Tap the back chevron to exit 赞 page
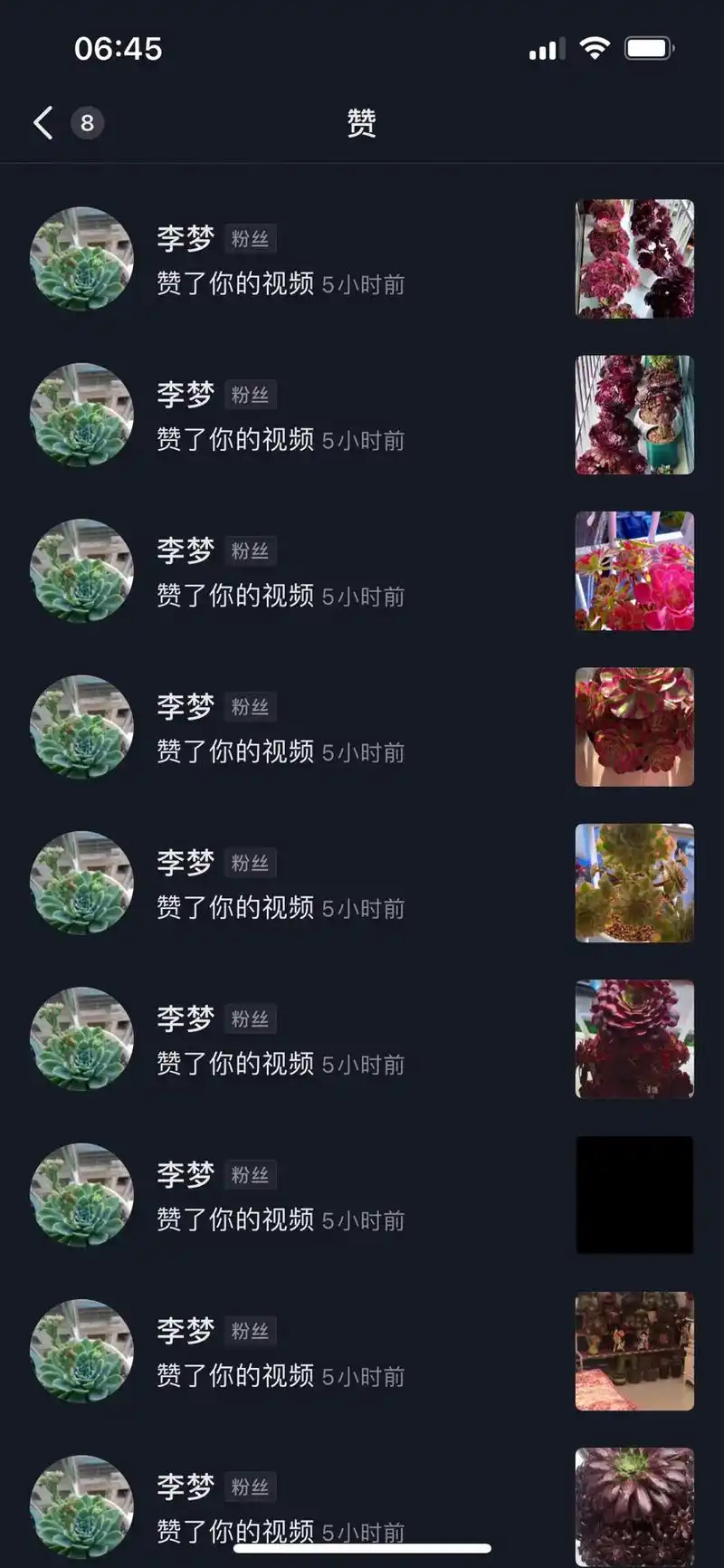This screenshot has width=724, height=1568. pyautogui.click(x=42, y=122)
